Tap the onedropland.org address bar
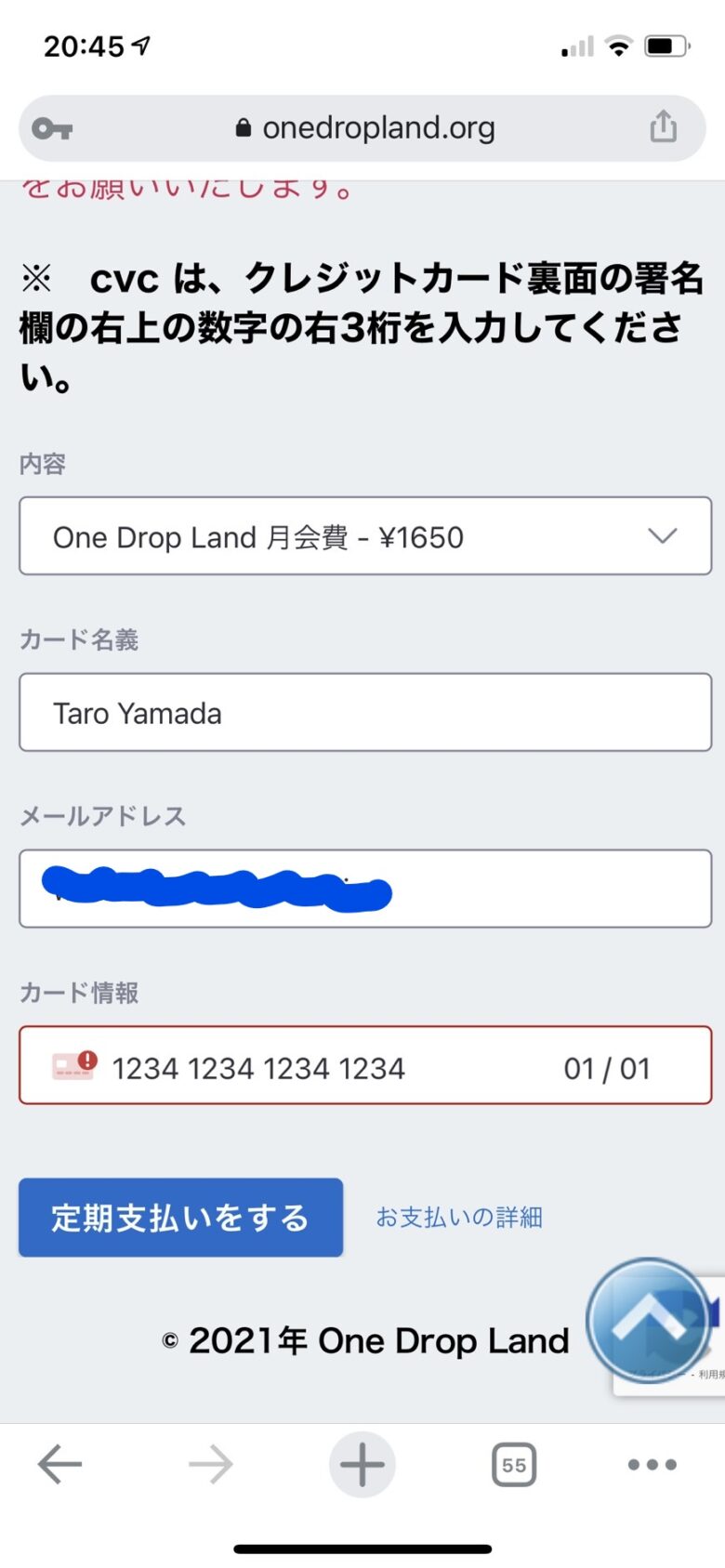The width and height of the screenshot is (725, 1568). (x=364, y=128)
